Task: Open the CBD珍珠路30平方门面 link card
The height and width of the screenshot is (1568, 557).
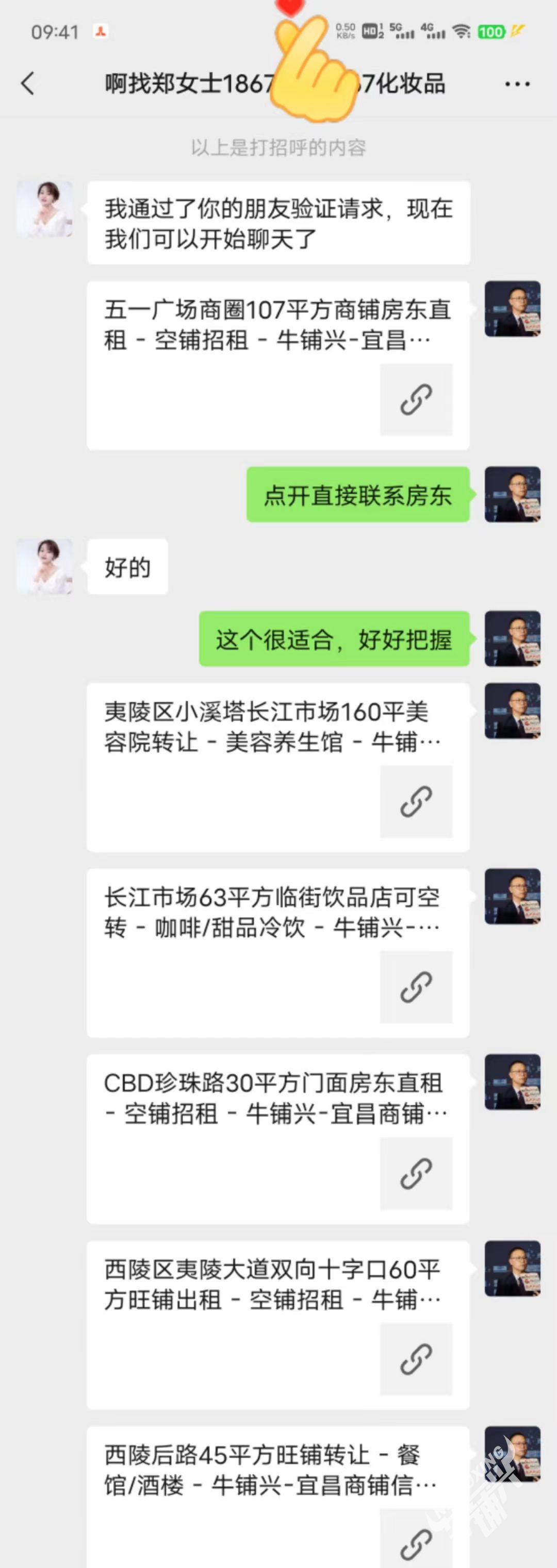Action: click(278, 1138)
